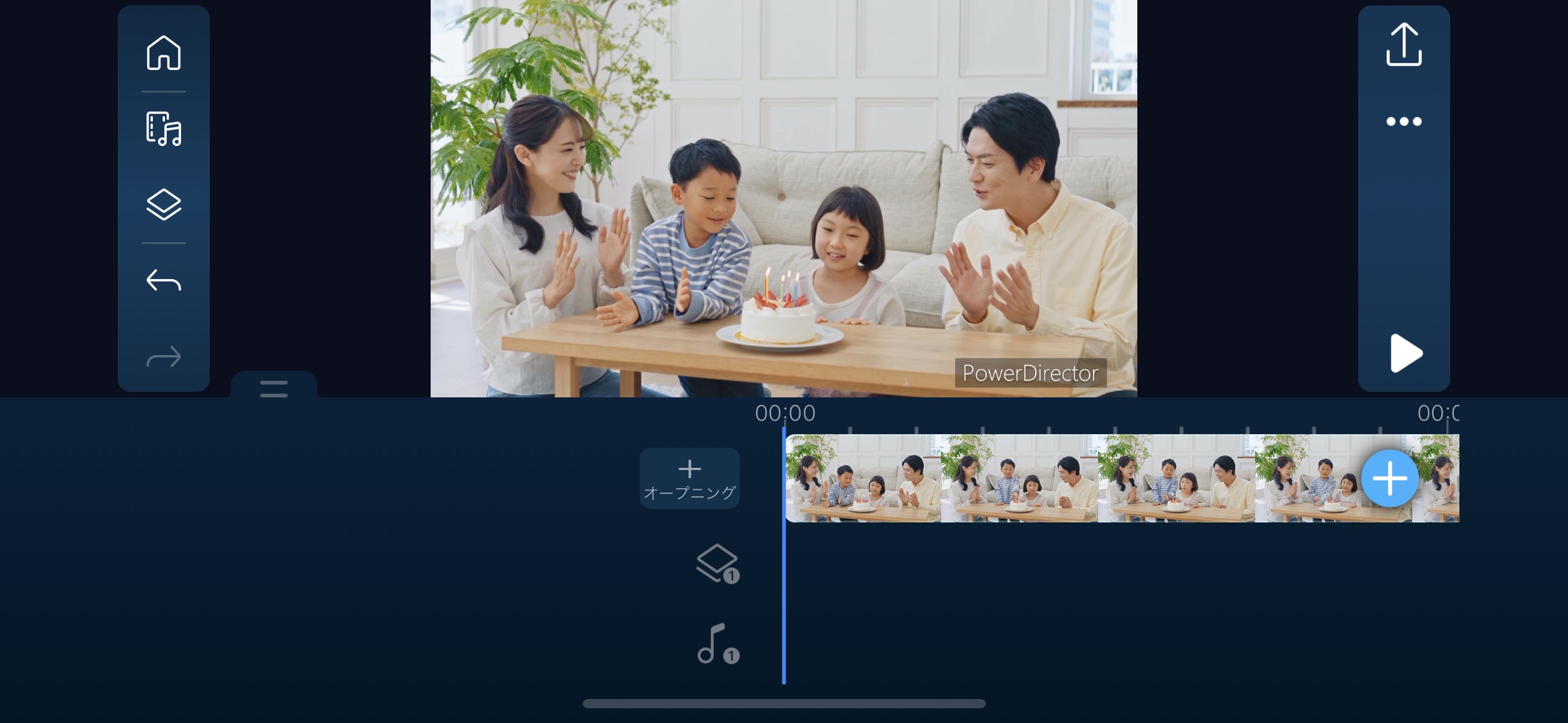Export the video project

tap(1404, 45)
